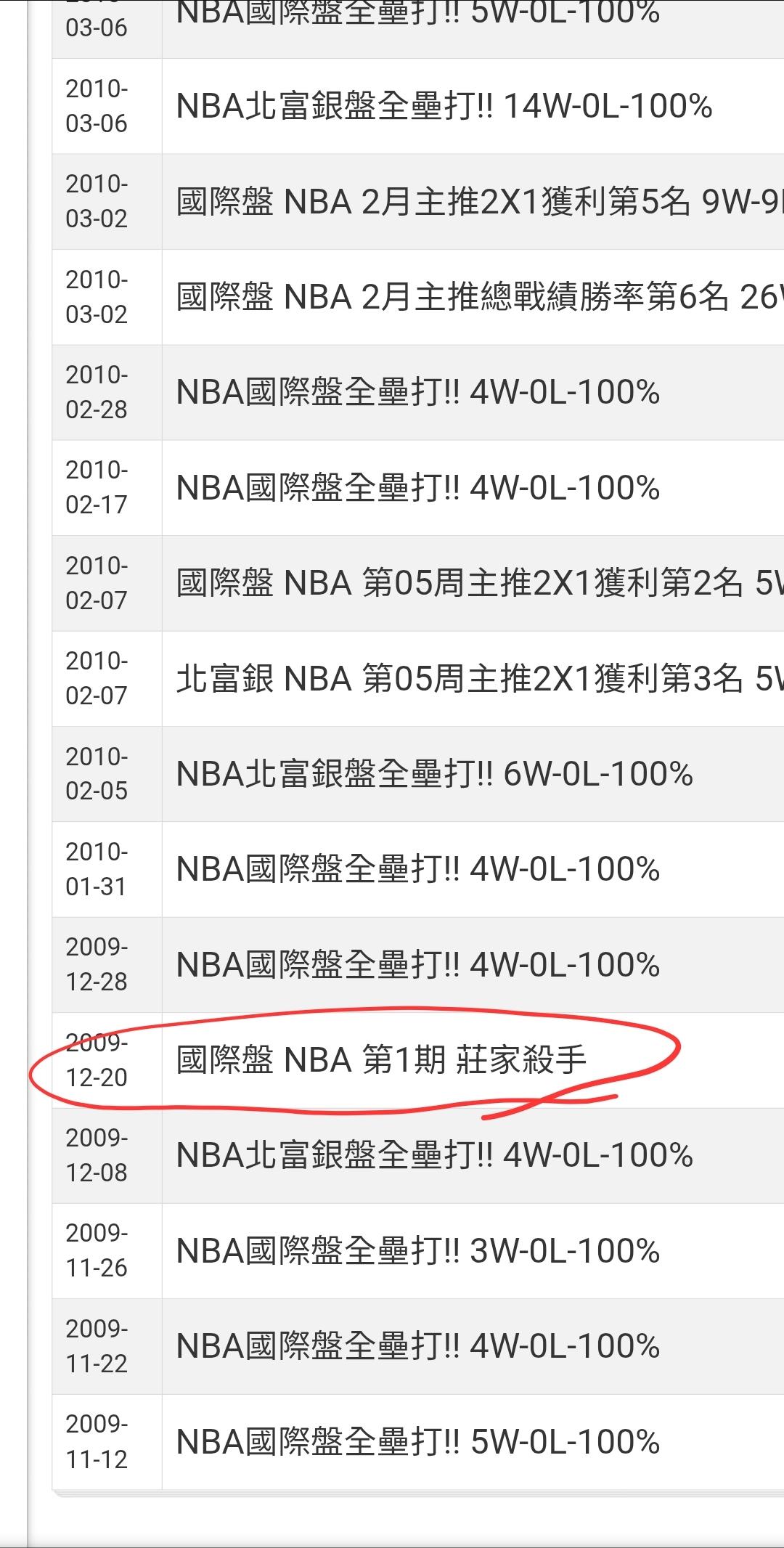Open the 14W-0L NBA北富銀盤全壘打 entry
Screen dimensions: 784x1548
pyautogui.click(x=444, y=106)
